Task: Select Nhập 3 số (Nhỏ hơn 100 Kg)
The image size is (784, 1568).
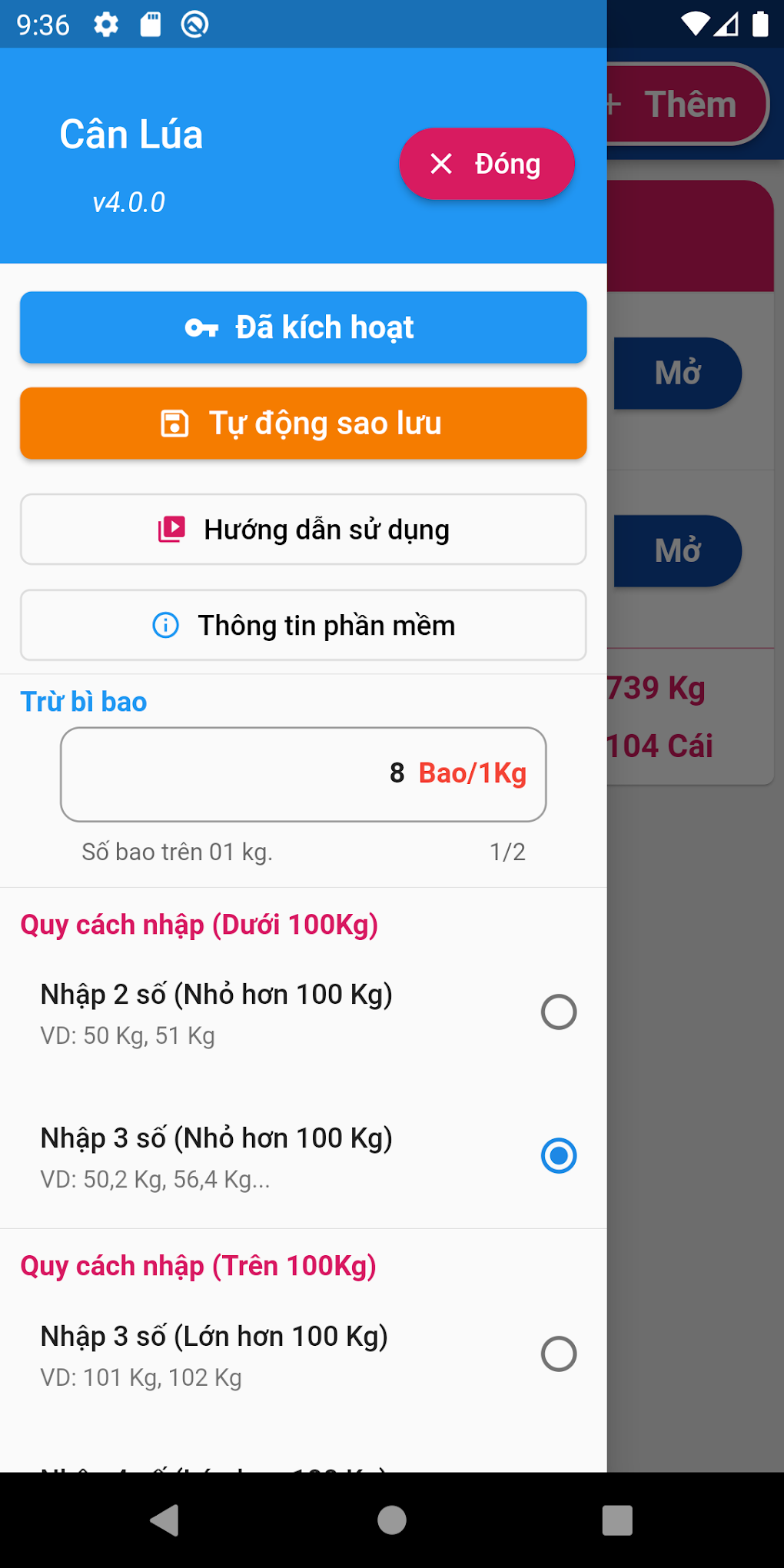Action: [x=558, y=1155]
